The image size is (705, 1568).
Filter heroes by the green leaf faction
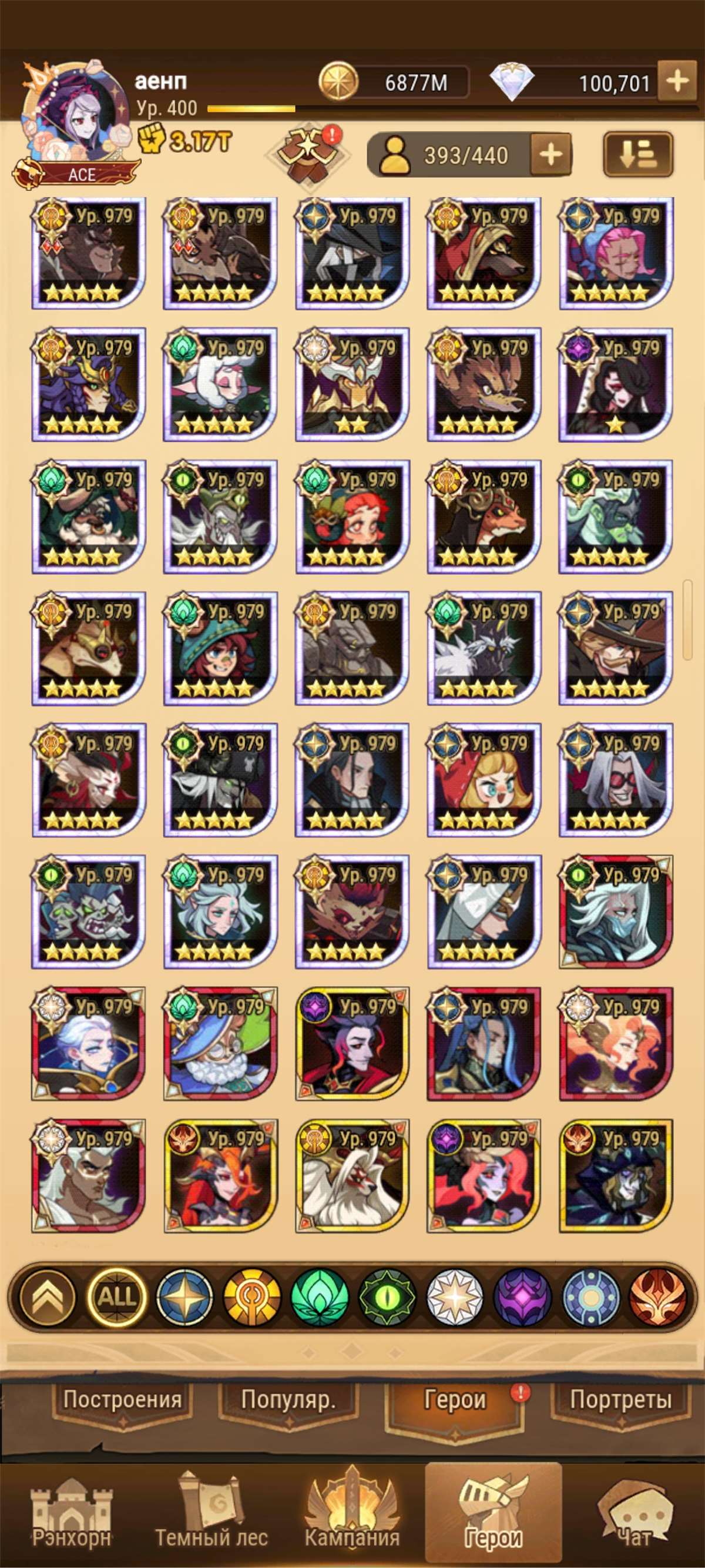[320, 1297]
